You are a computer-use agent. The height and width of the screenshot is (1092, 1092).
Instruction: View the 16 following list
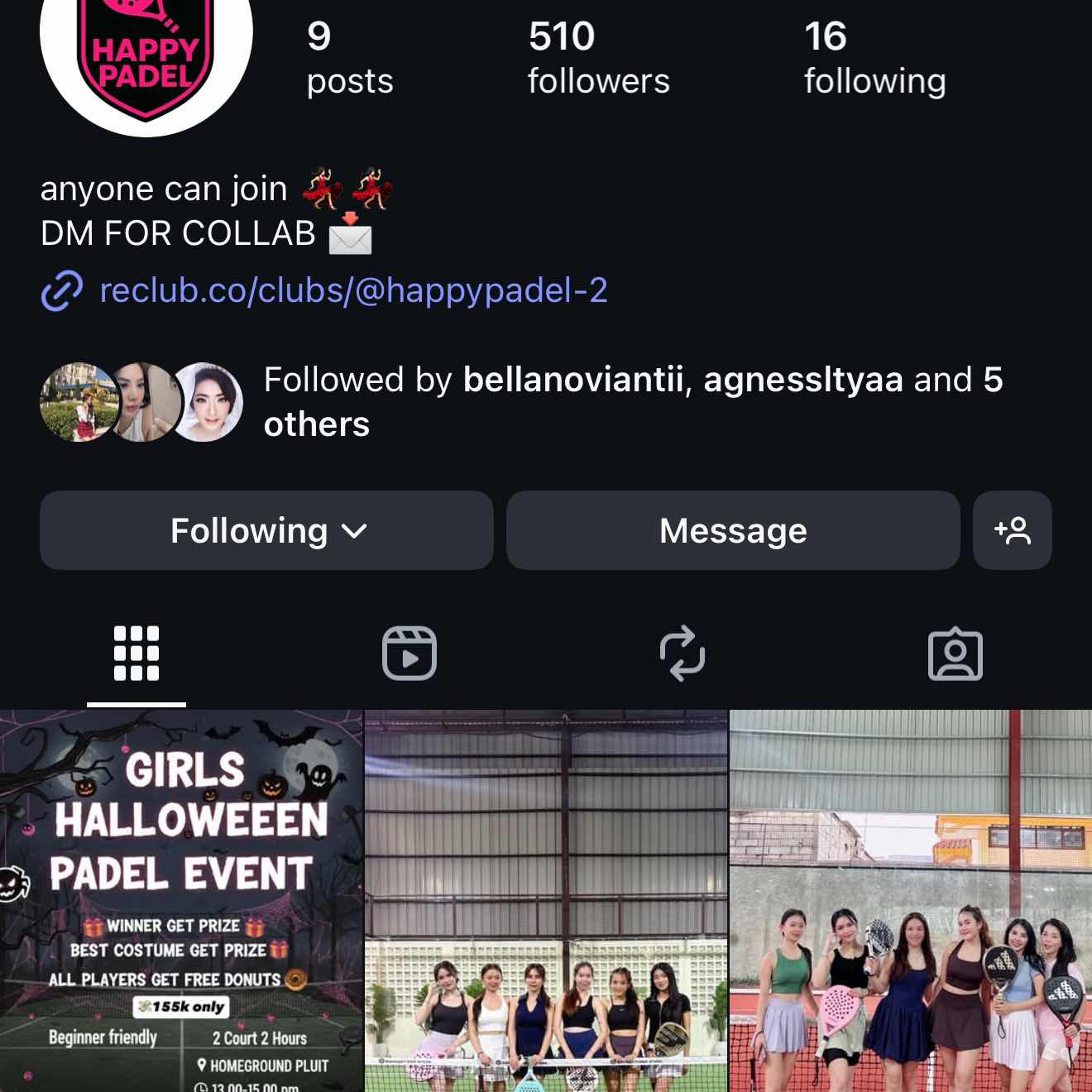coord(874,58)
